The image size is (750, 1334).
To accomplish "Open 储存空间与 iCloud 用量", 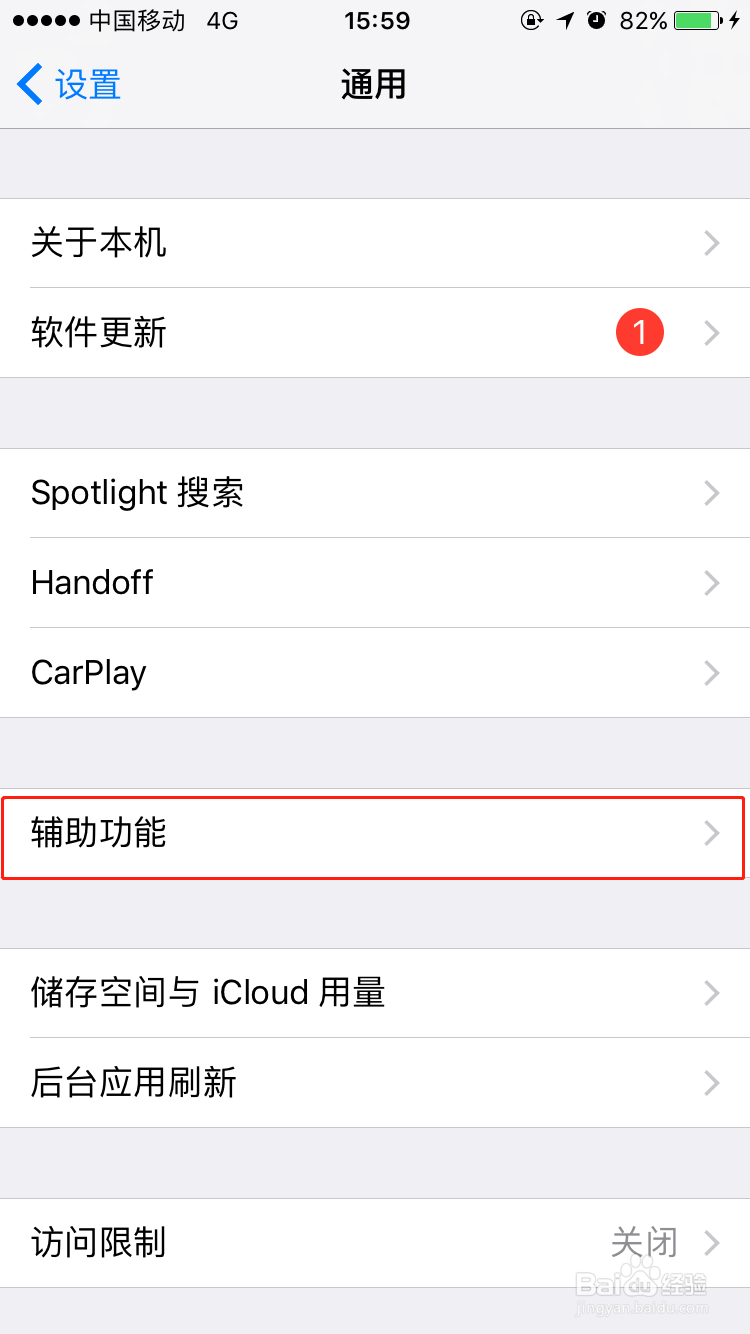I will pyautogui.click(x=375, y=993).
